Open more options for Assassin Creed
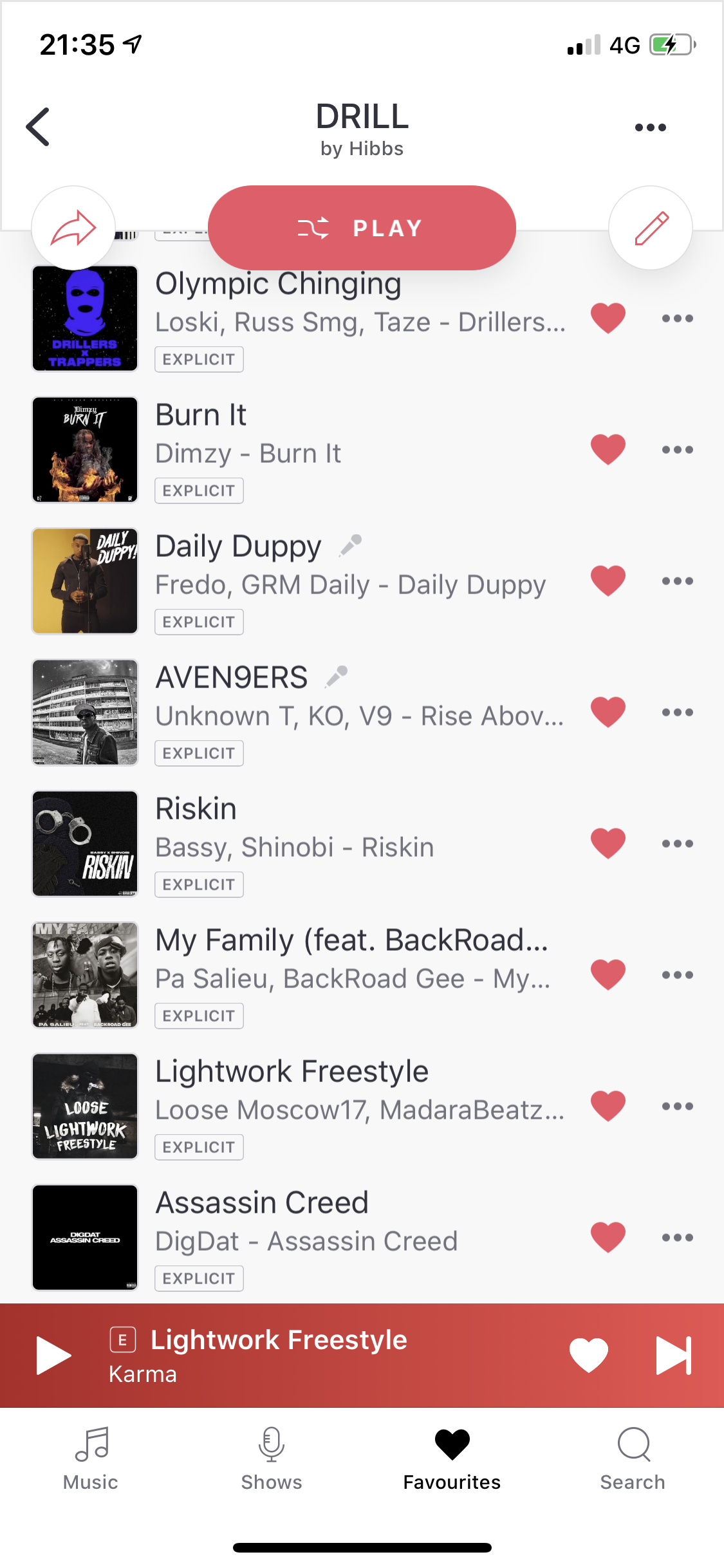This screenshot has width=724, height=1568. (678, 1237)
